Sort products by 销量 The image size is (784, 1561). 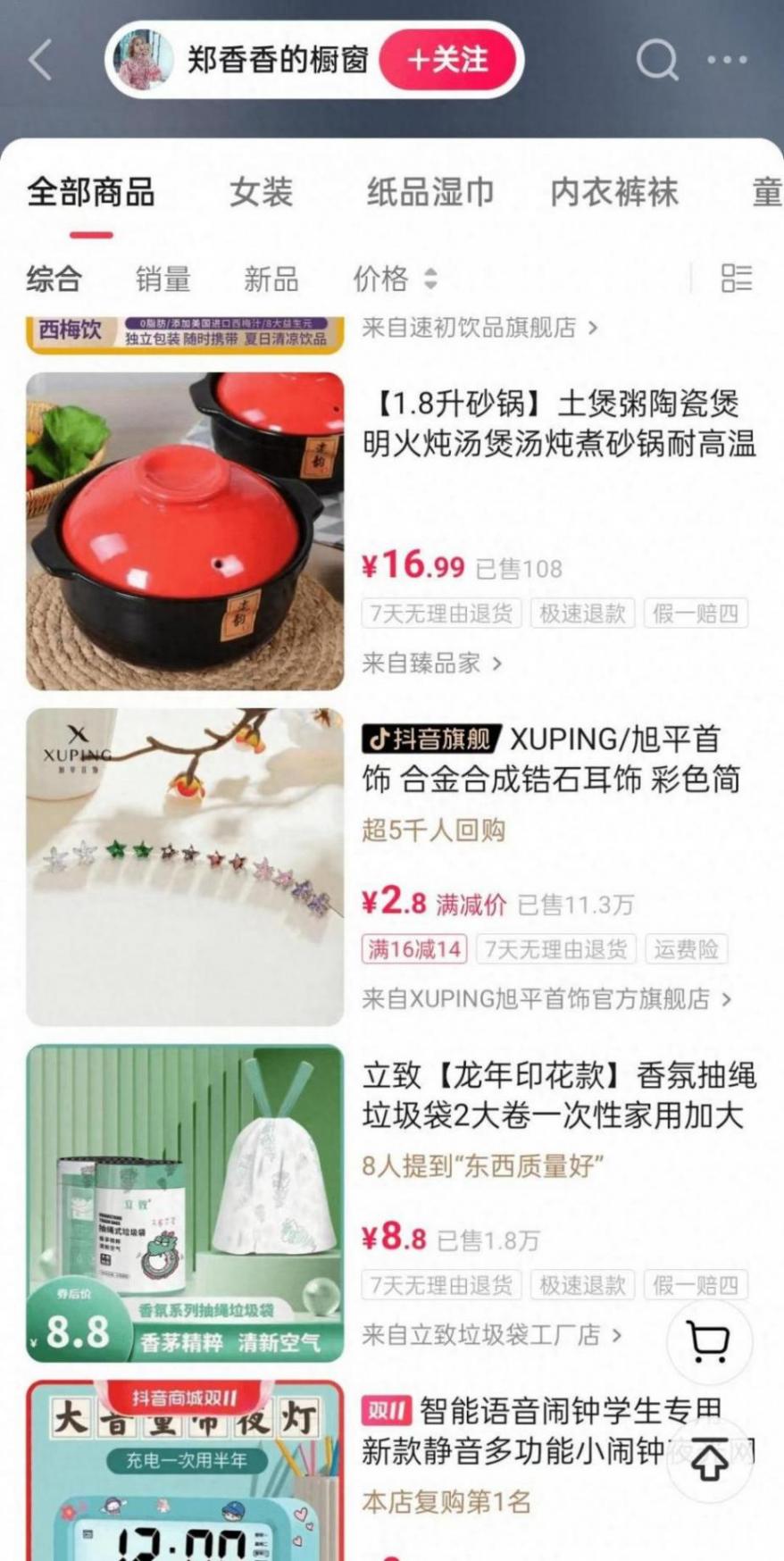(163, 280)
